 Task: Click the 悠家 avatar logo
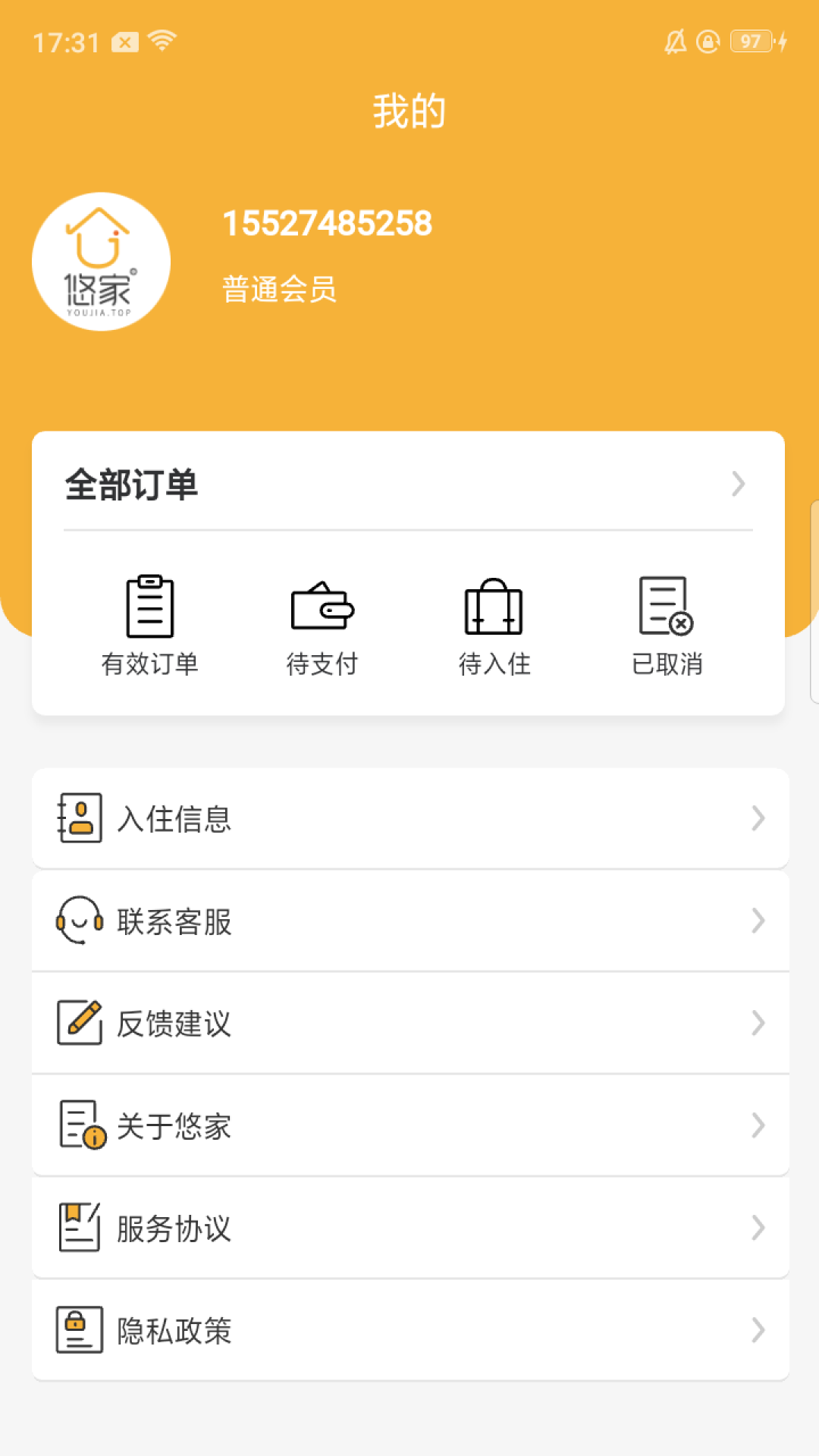[x=102, y=260]
